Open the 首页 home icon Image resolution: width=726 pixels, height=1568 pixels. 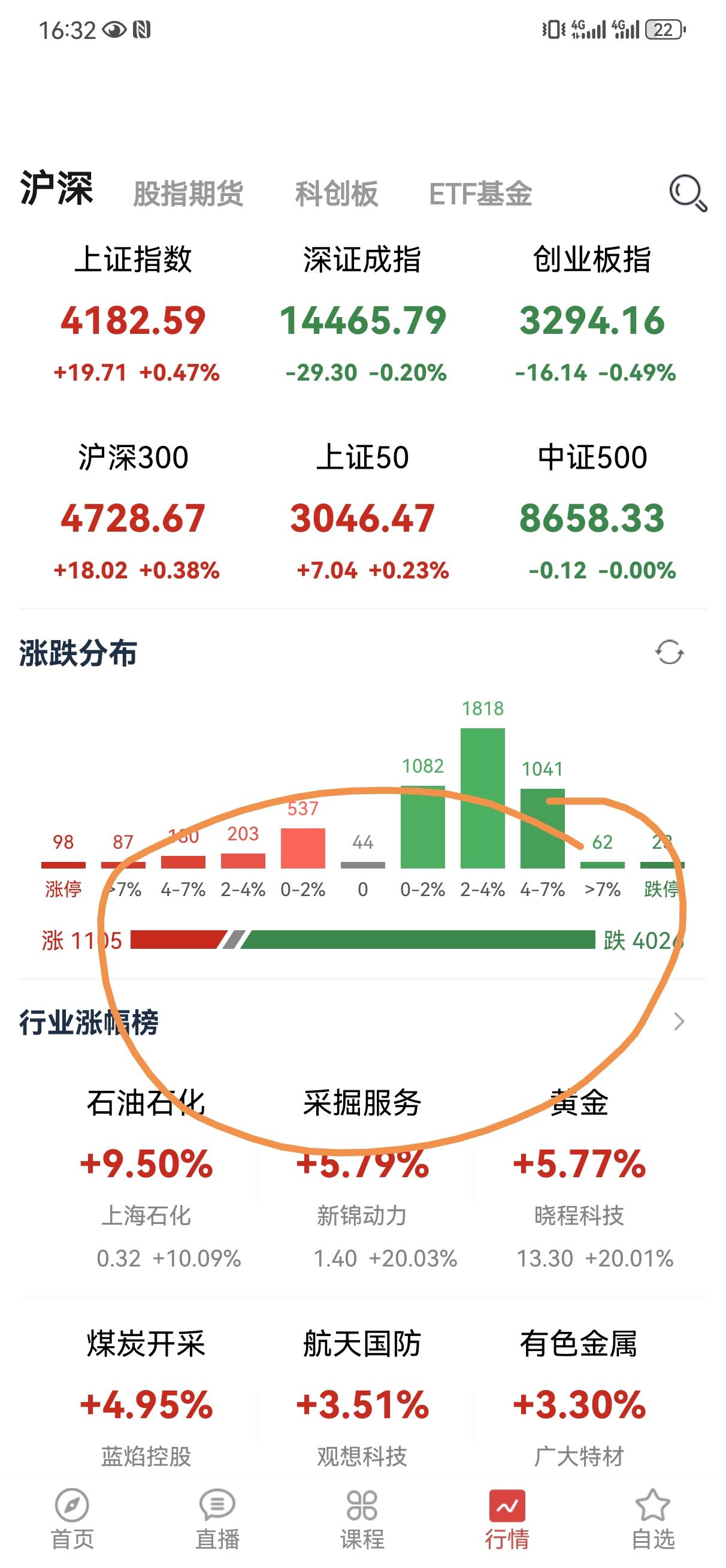click(x=72, y=1516)
